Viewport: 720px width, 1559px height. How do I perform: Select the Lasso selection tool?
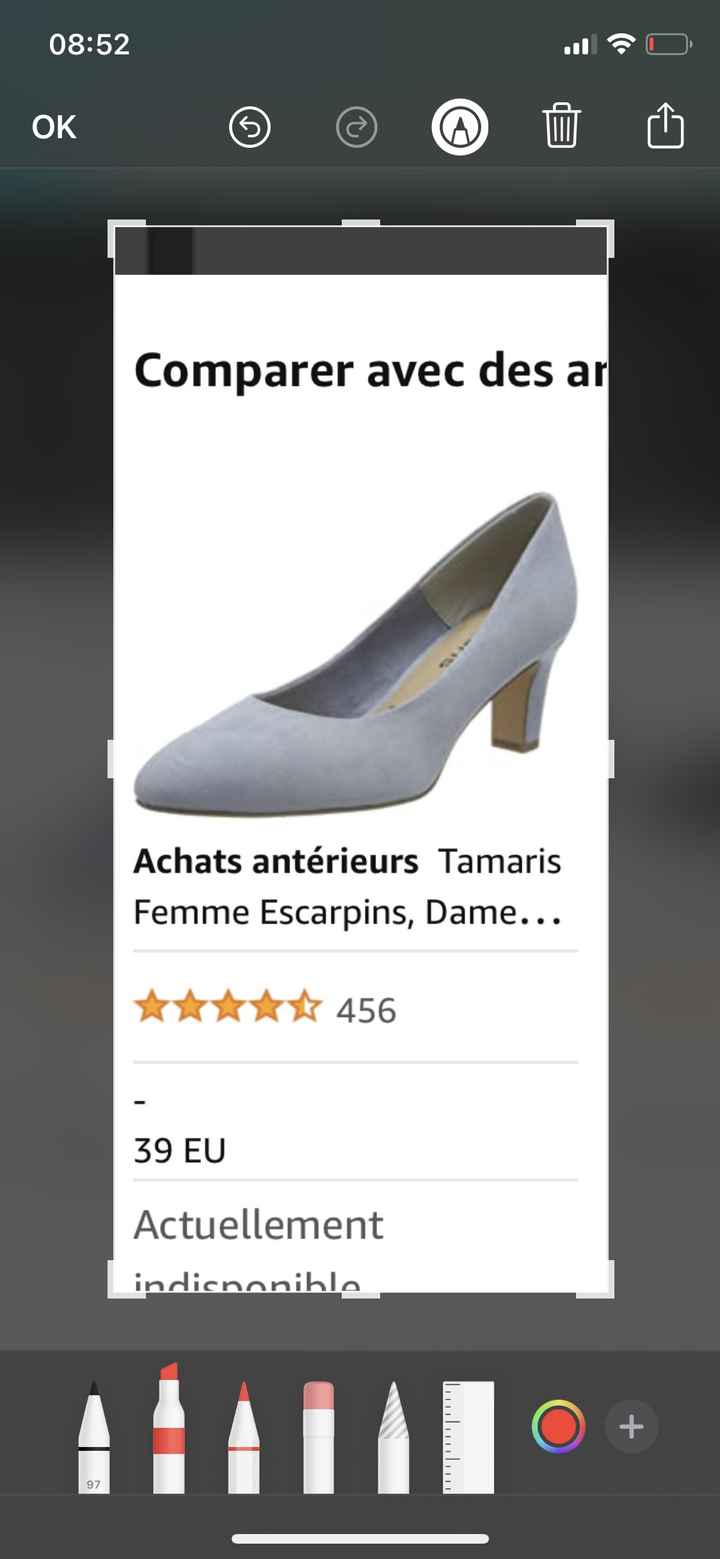393,1430
